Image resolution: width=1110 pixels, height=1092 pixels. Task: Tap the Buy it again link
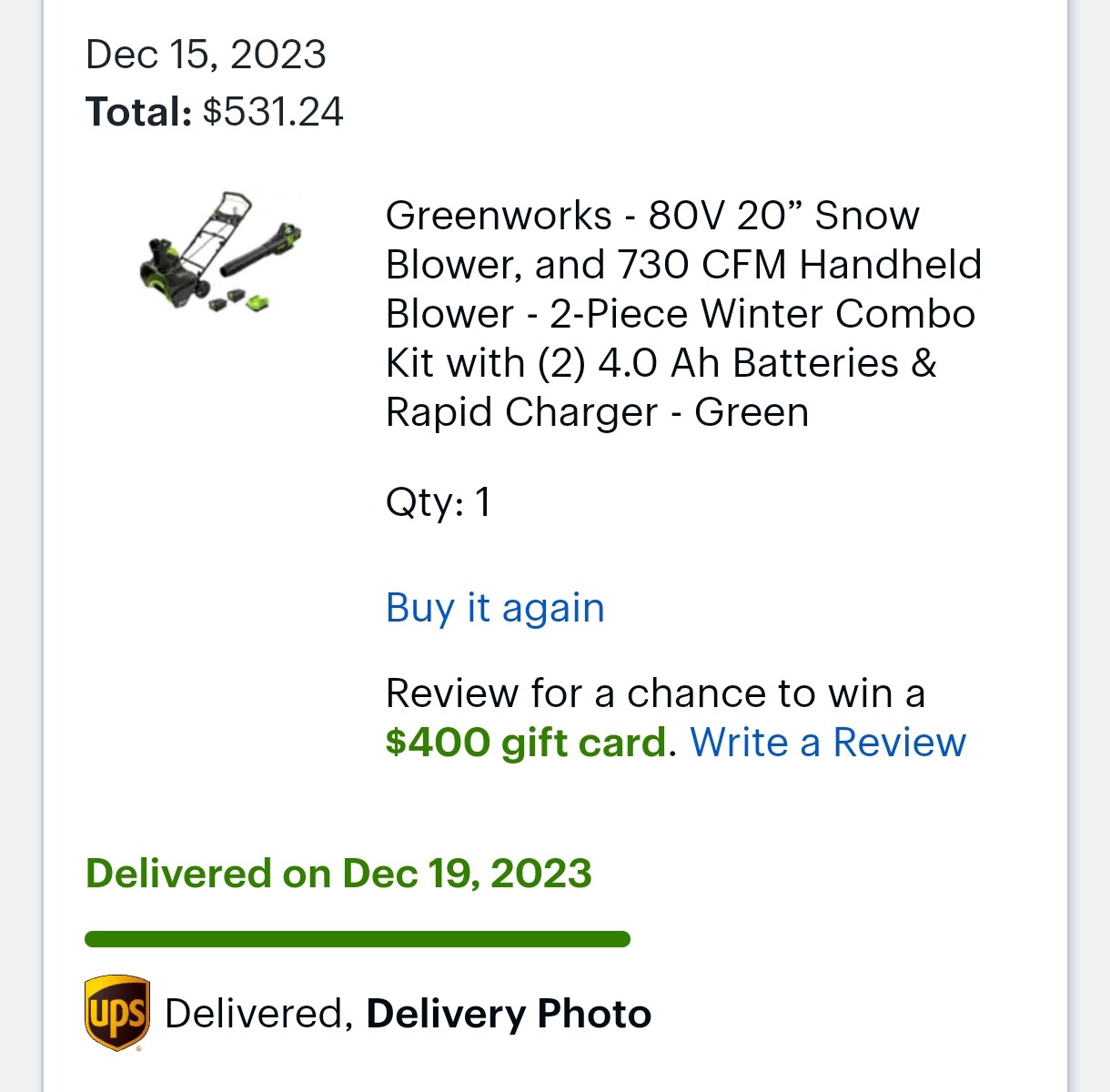(495, 608)
